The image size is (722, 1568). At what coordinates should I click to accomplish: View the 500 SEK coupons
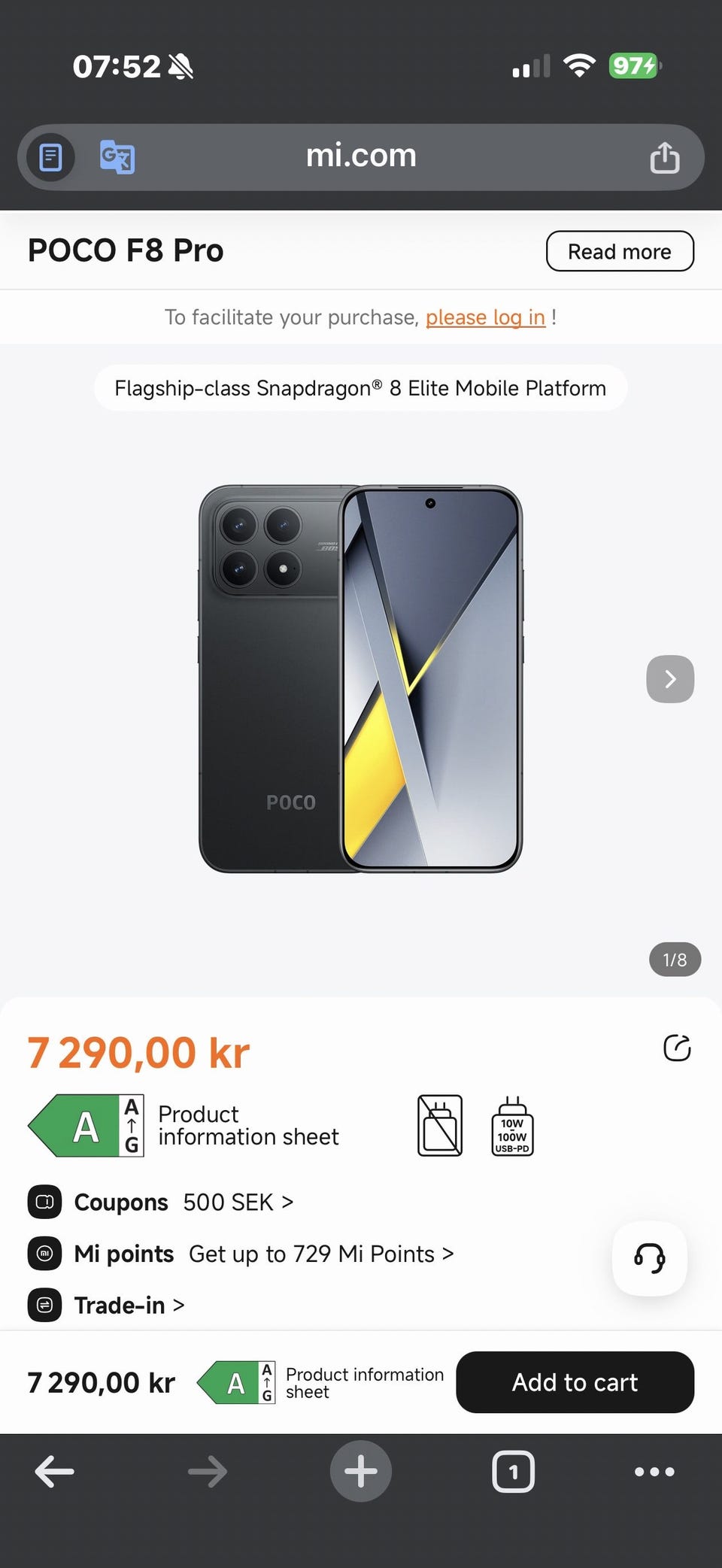tap(238, 1203)
